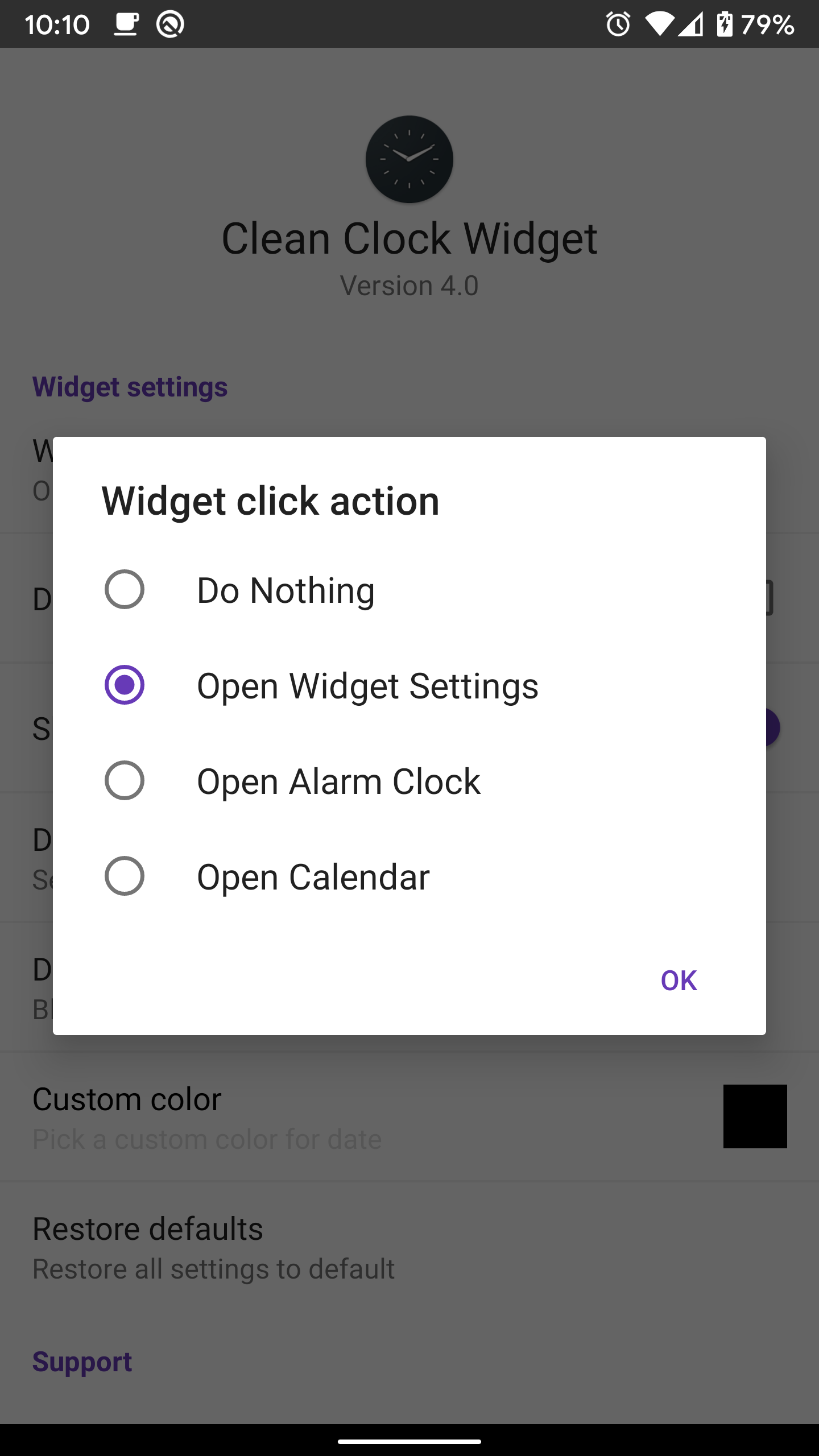
Task: Select Open Alarm Clock as click action
Action: coord(125,781)
